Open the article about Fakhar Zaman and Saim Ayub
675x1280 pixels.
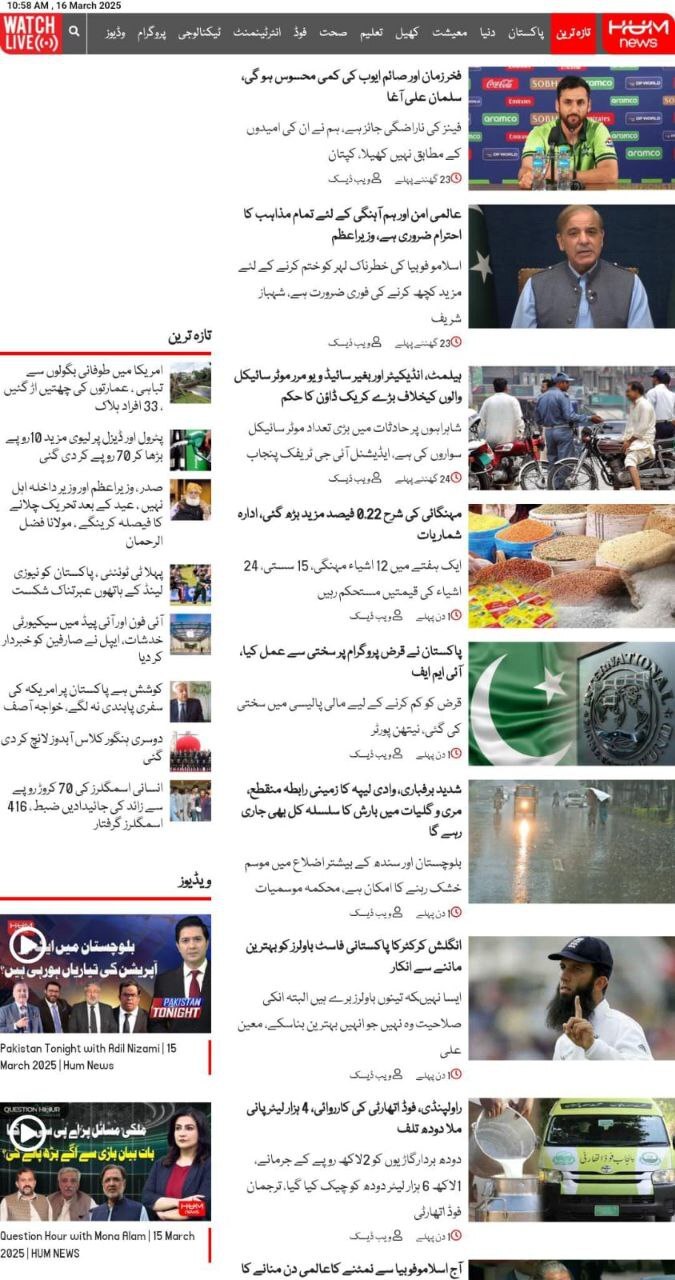[353, 87]
